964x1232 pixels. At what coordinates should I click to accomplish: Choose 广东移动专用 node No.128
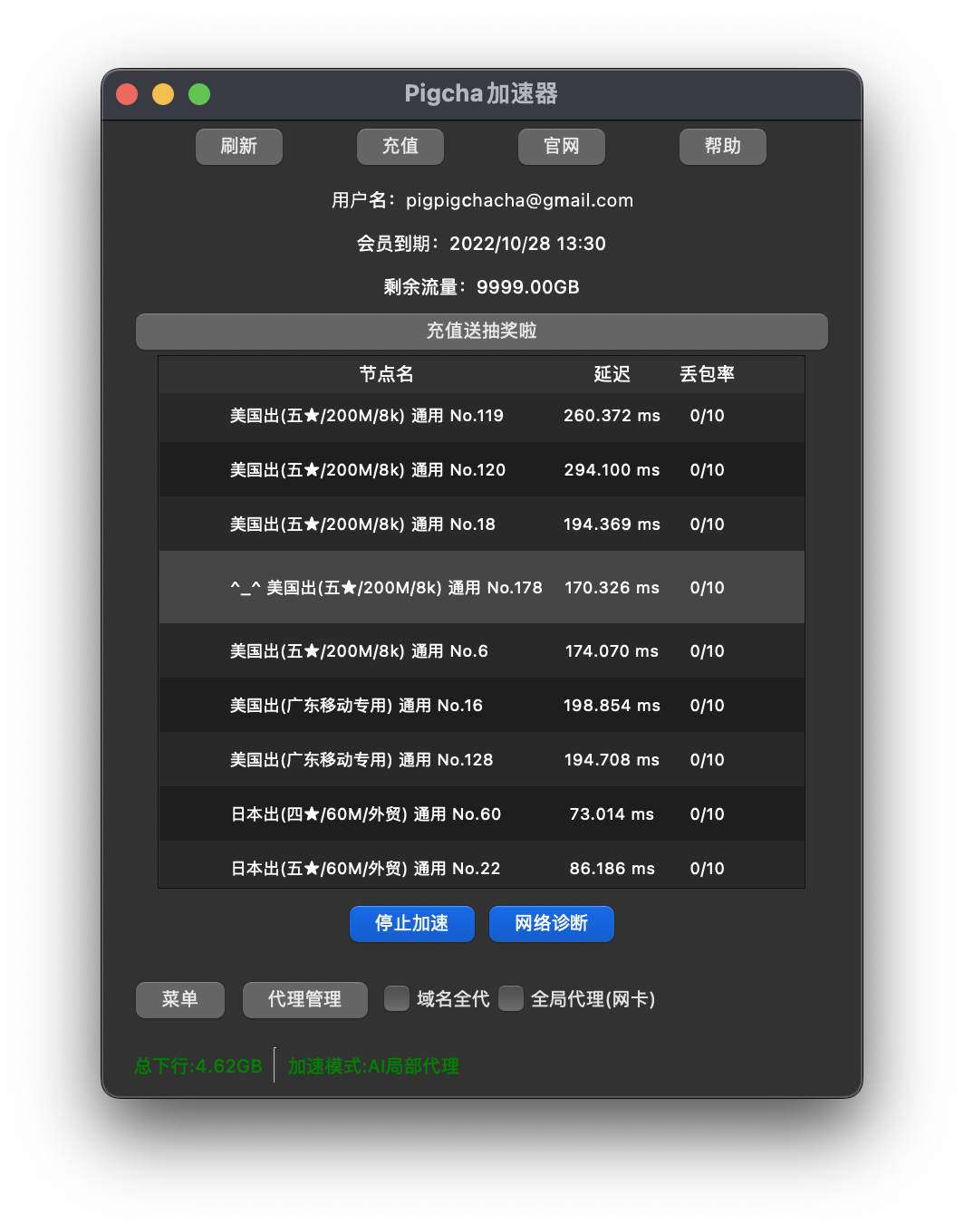[361, 760]
